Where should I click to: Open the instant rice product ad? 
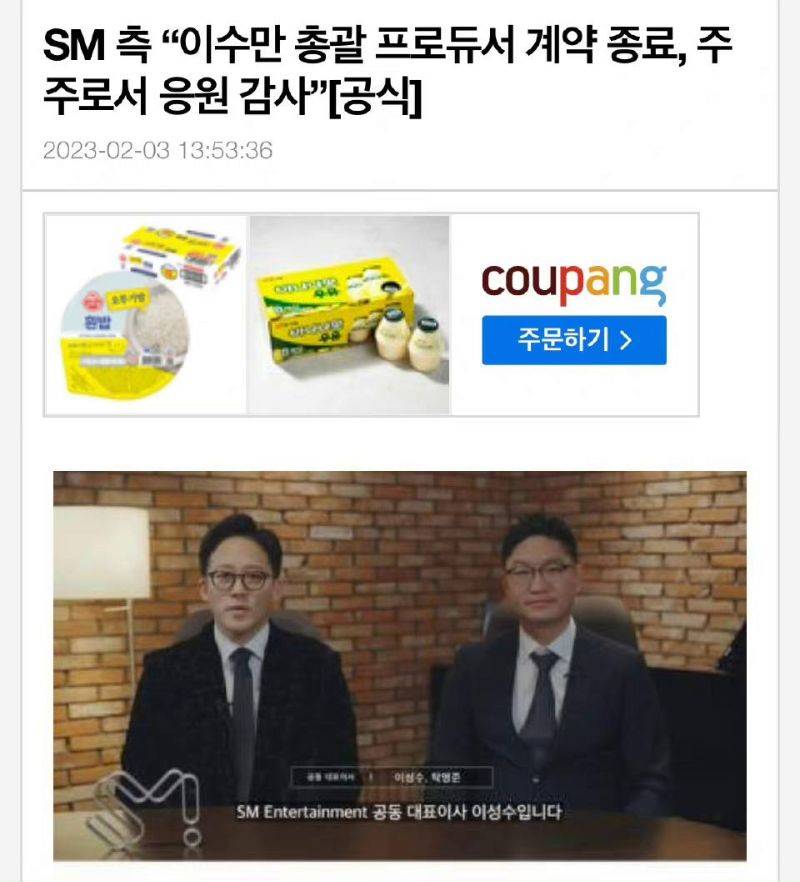tap(145, 315)
